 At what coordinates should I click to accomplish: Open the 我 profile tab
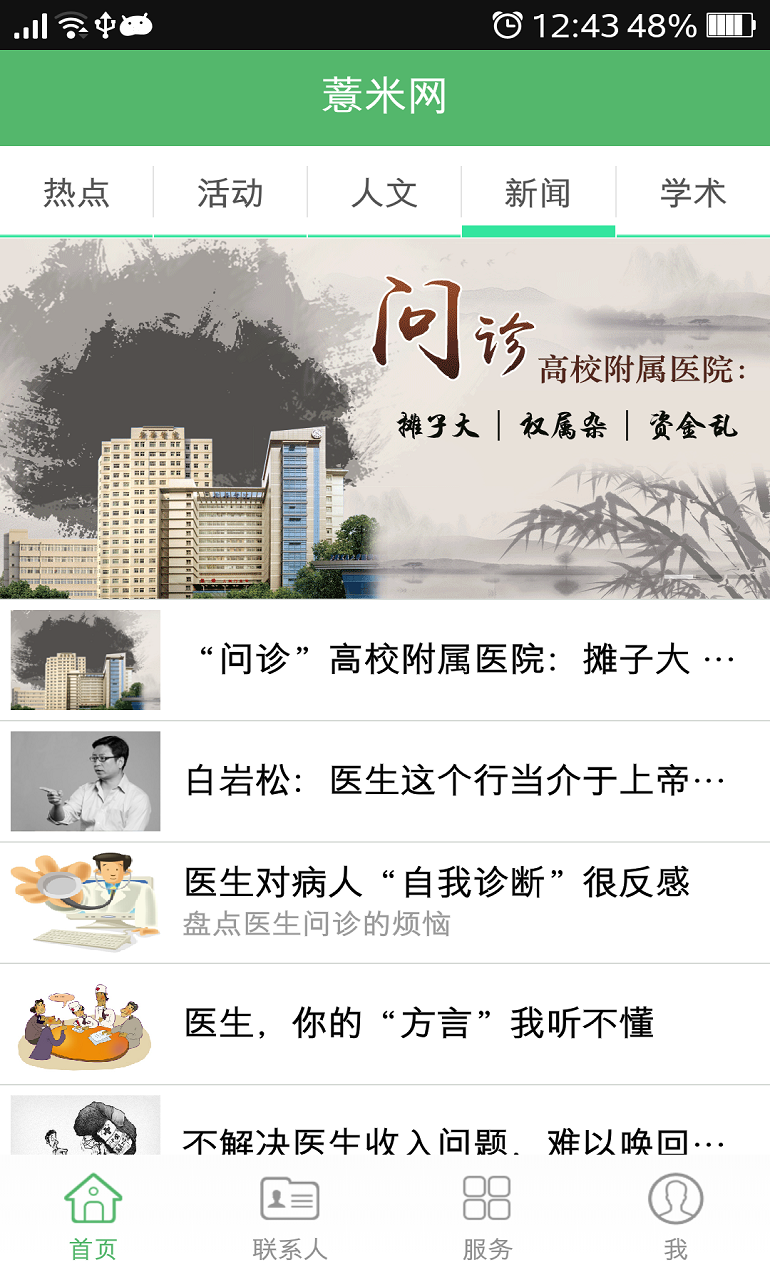click(x=676, y=1217)
